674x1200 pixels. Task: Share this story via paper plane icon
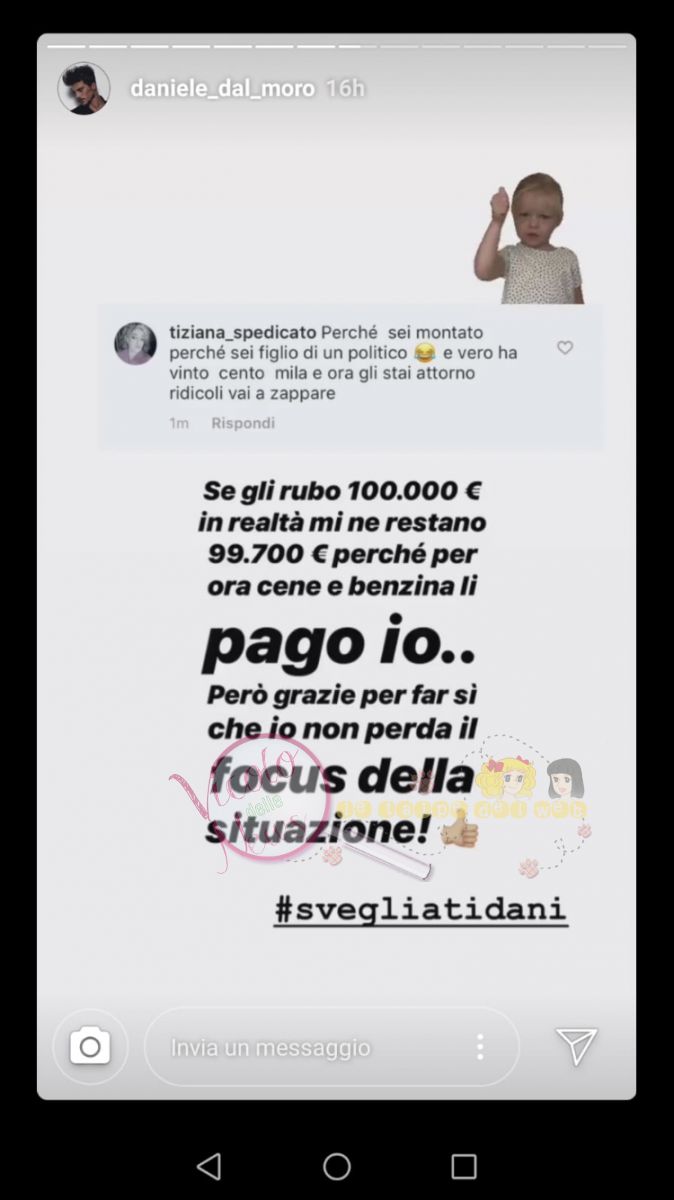577,1046
